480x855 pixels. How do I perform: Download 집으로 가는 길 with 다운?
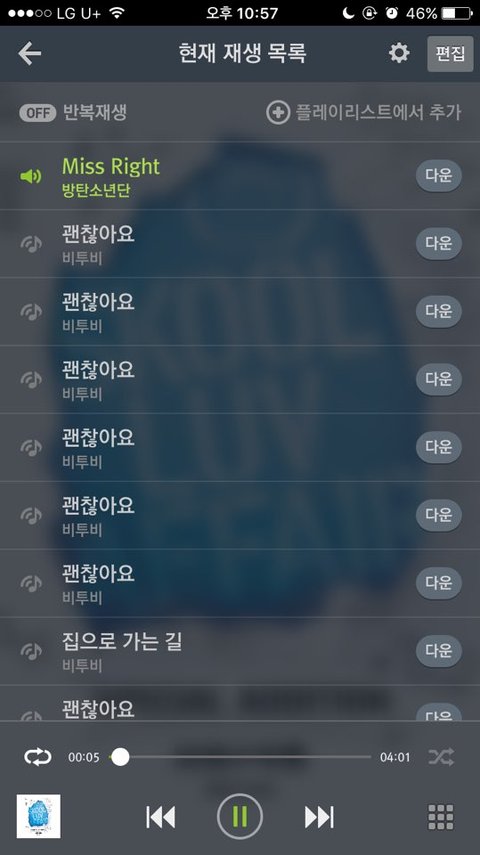click(x=439, y=651)
